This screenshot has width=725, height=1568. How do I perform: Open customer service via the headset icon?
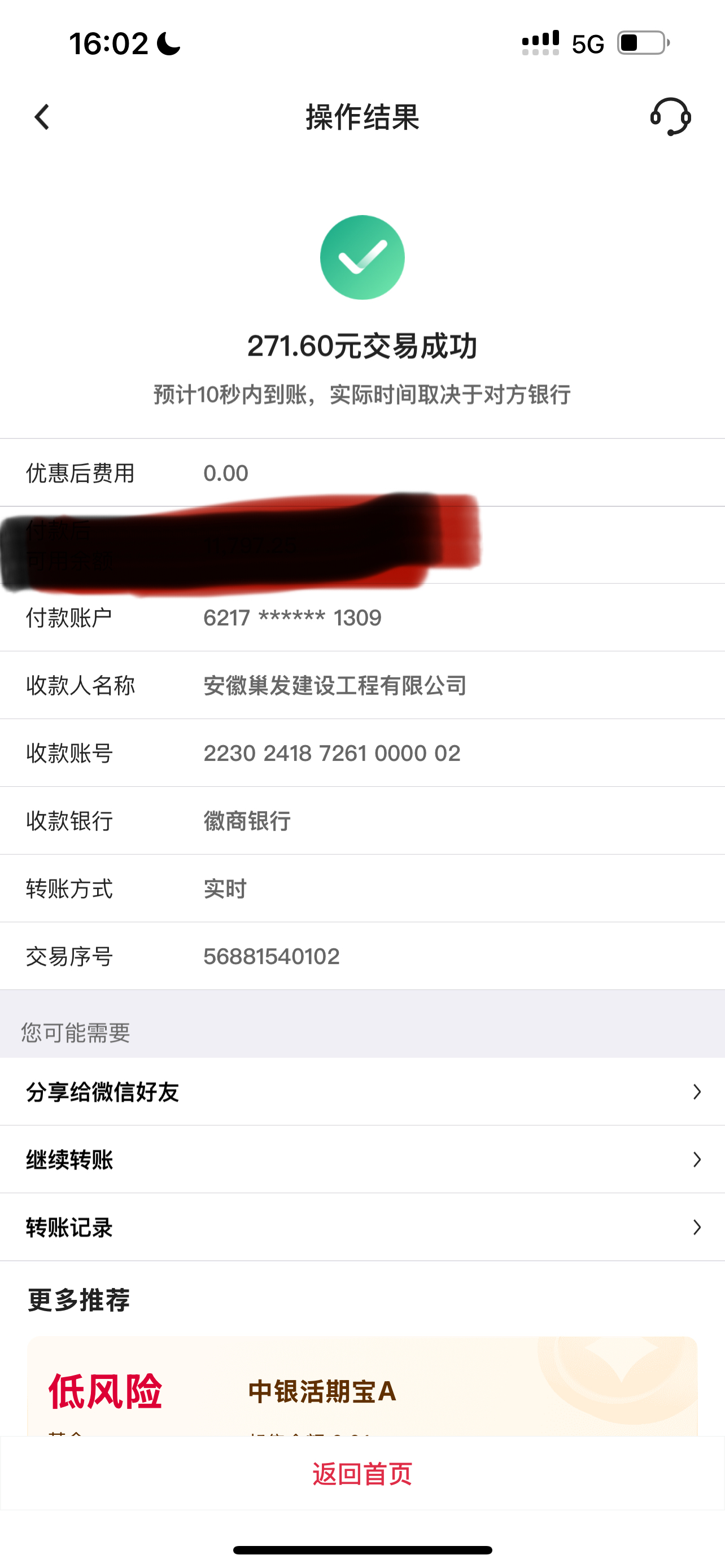click(670, 116)
